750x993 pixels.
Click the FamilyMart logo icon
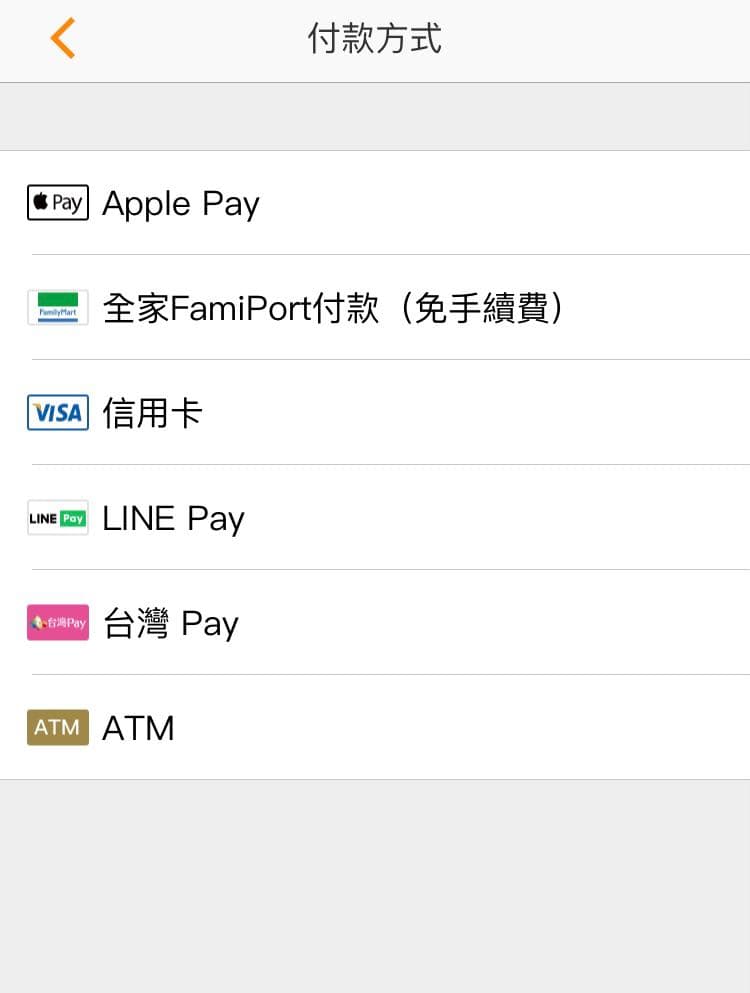tap(57, 307)
